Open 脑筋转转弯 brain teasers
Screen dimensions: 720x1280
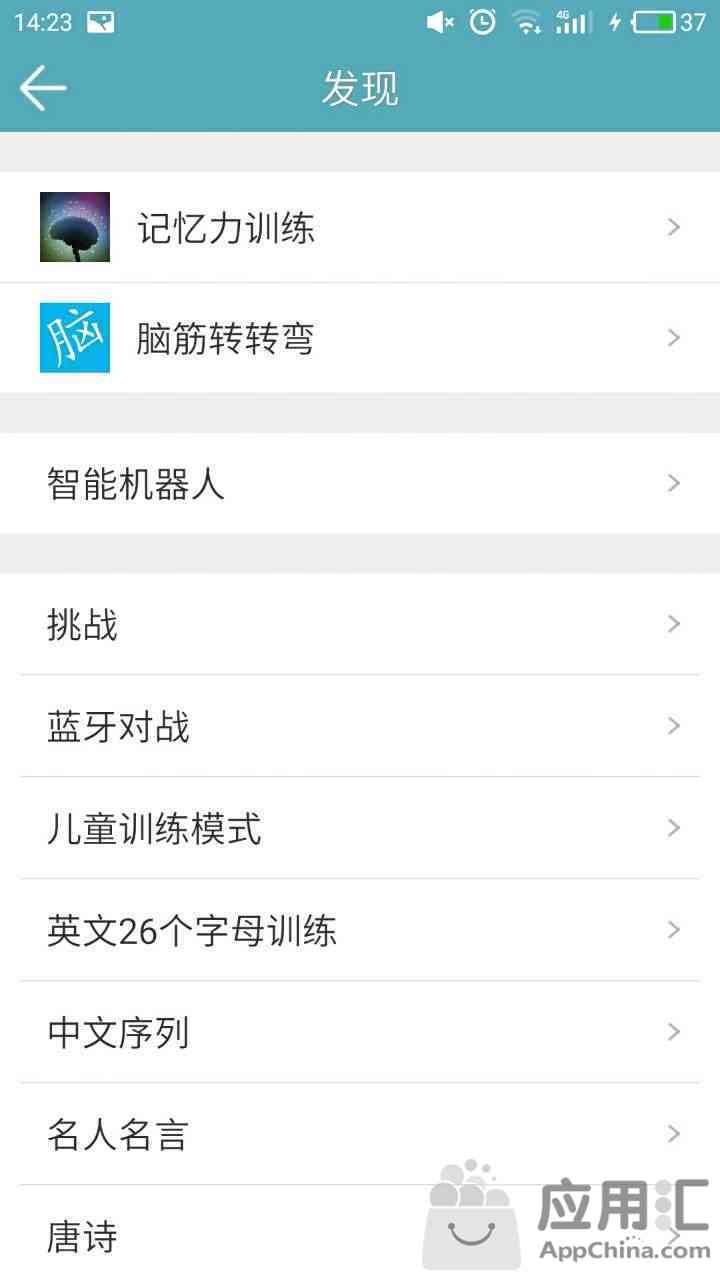[x=360, y=338]
